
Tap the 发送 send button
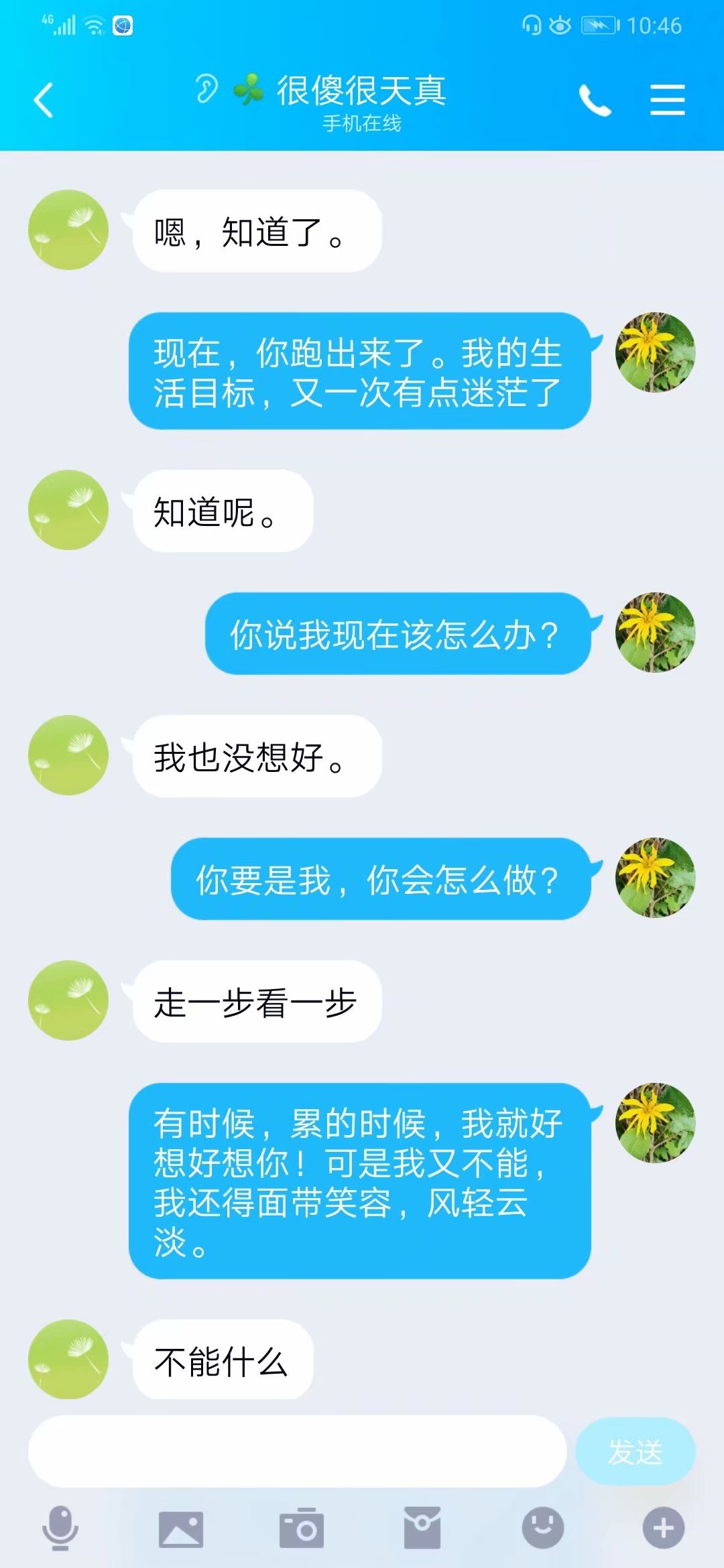[x=635, y=1451]
